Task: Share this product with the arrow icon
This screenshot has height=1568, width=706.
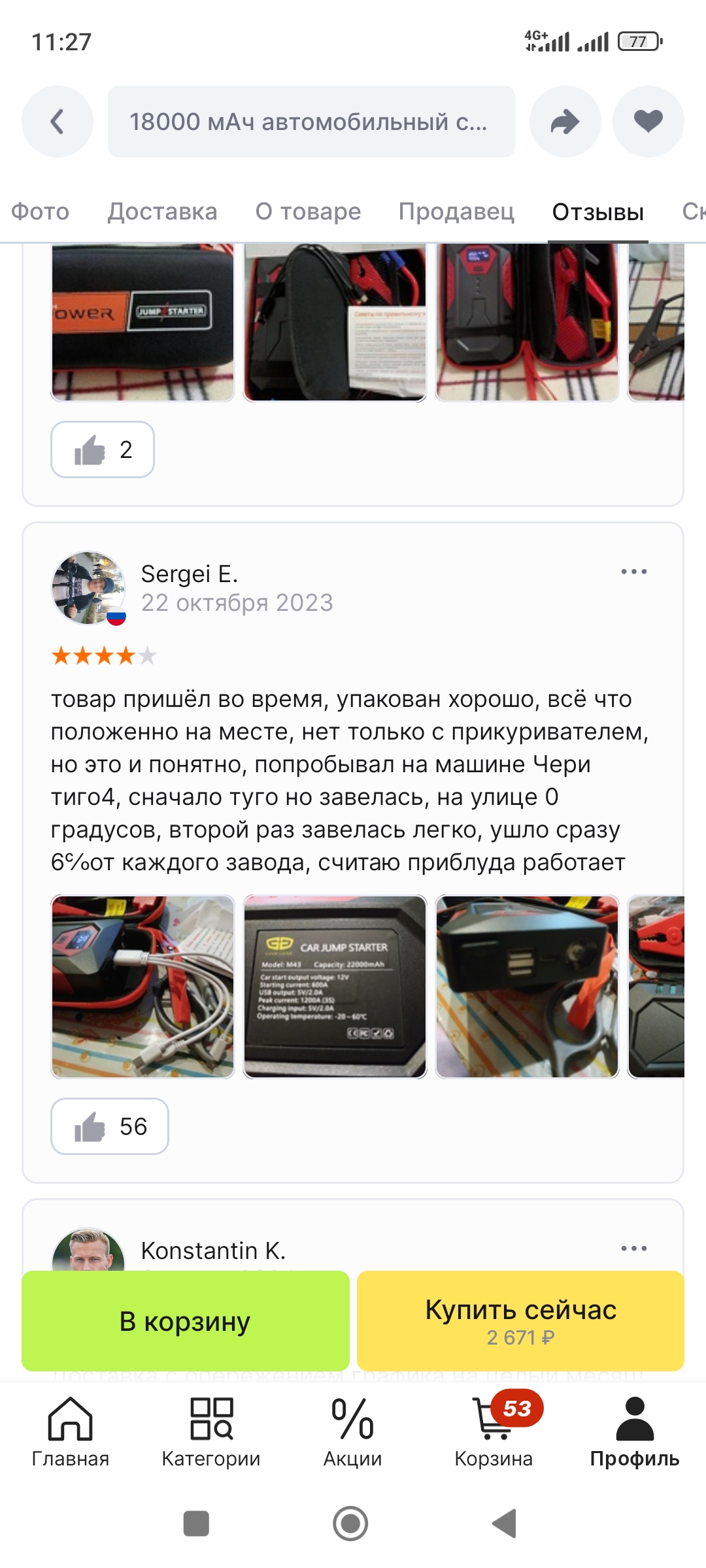Action: tap(565, 122)
